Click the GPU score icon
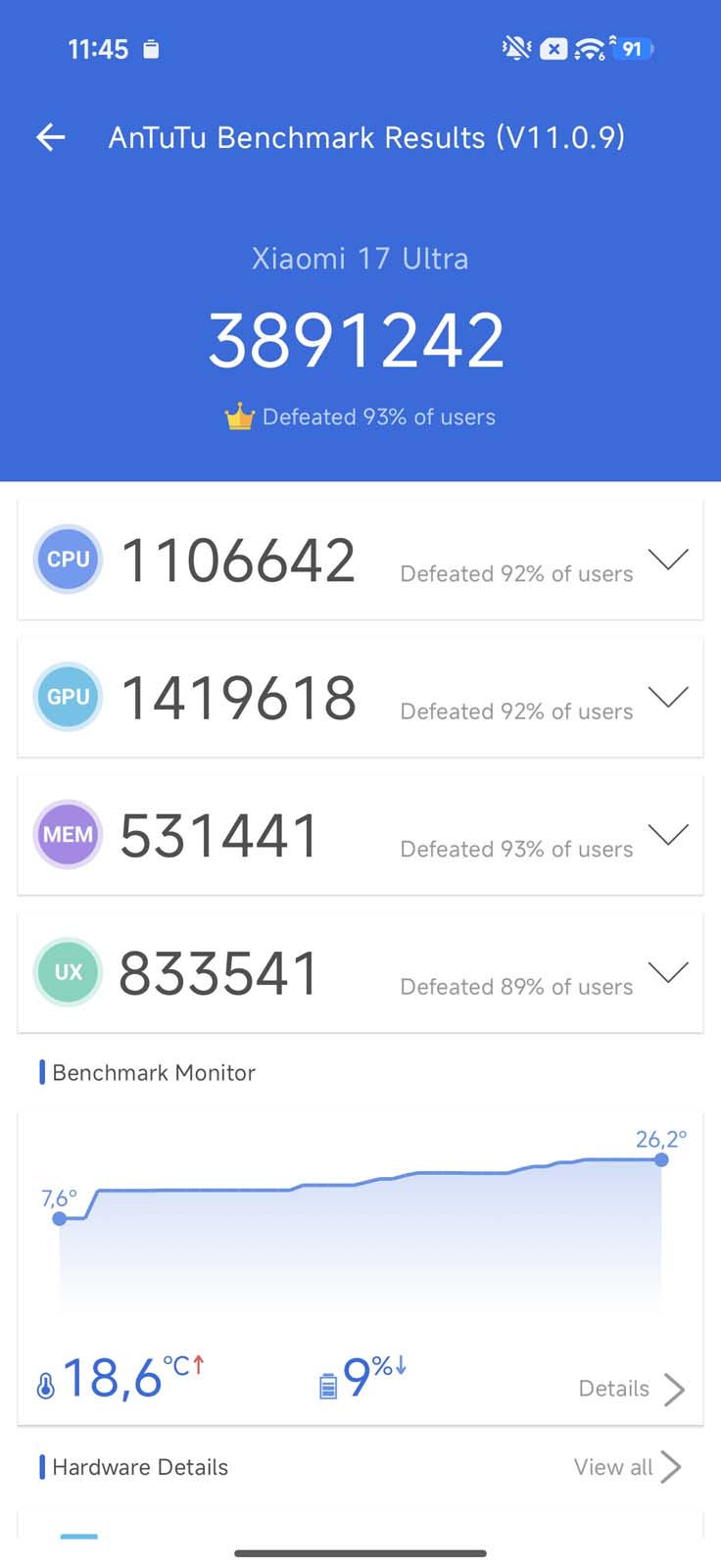This screenshot has width=721, height=1568. 67,697
